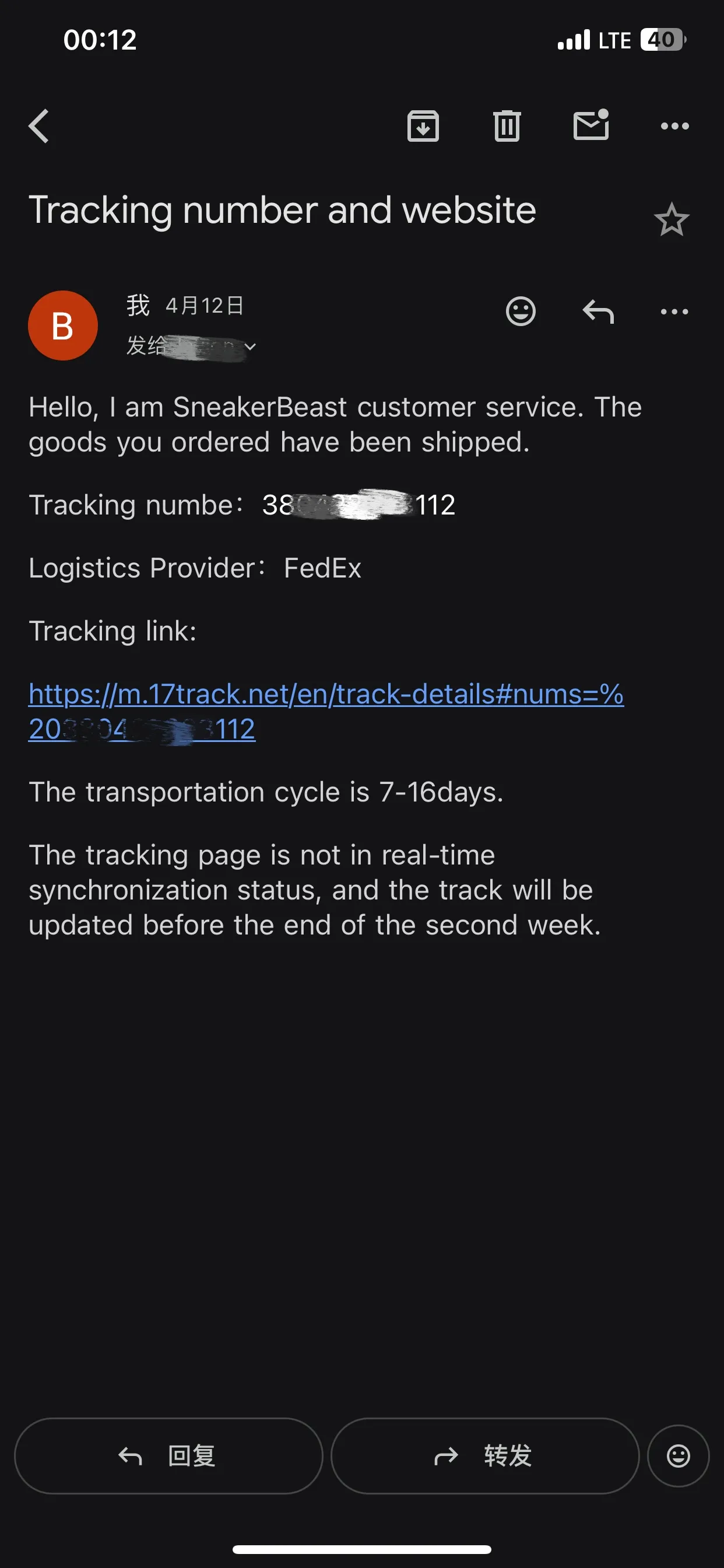Delete this email
This screenshot has height=1568, width=724.
[x=506, y=126]
